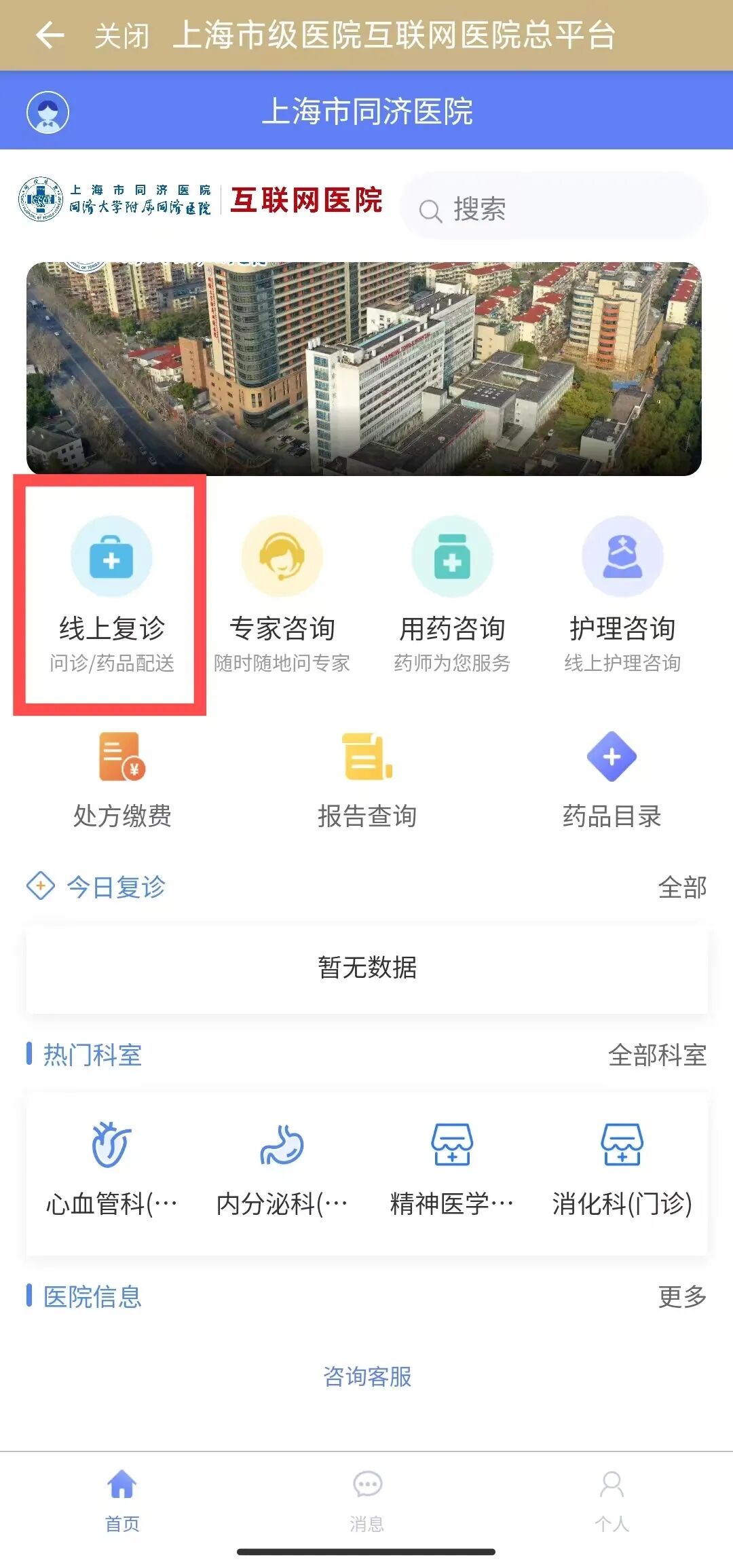Contact 咨询客服 customer service
Screen dimensions: 733x1568
[x=367, y=1376]
